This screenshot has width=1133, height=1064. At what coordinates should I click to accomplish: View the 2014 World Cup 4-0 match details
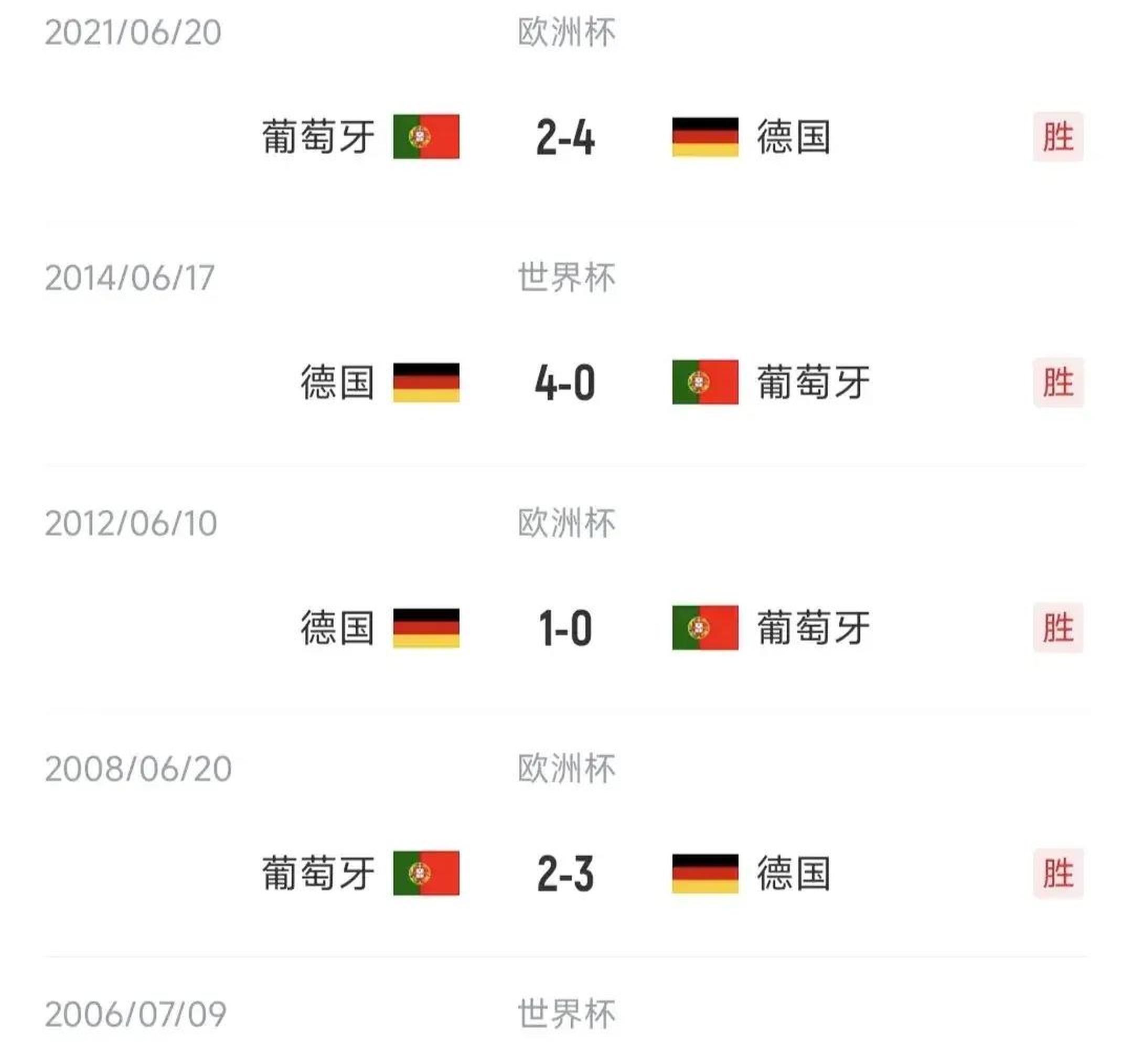pyautogui.click(x=565, y=382)
